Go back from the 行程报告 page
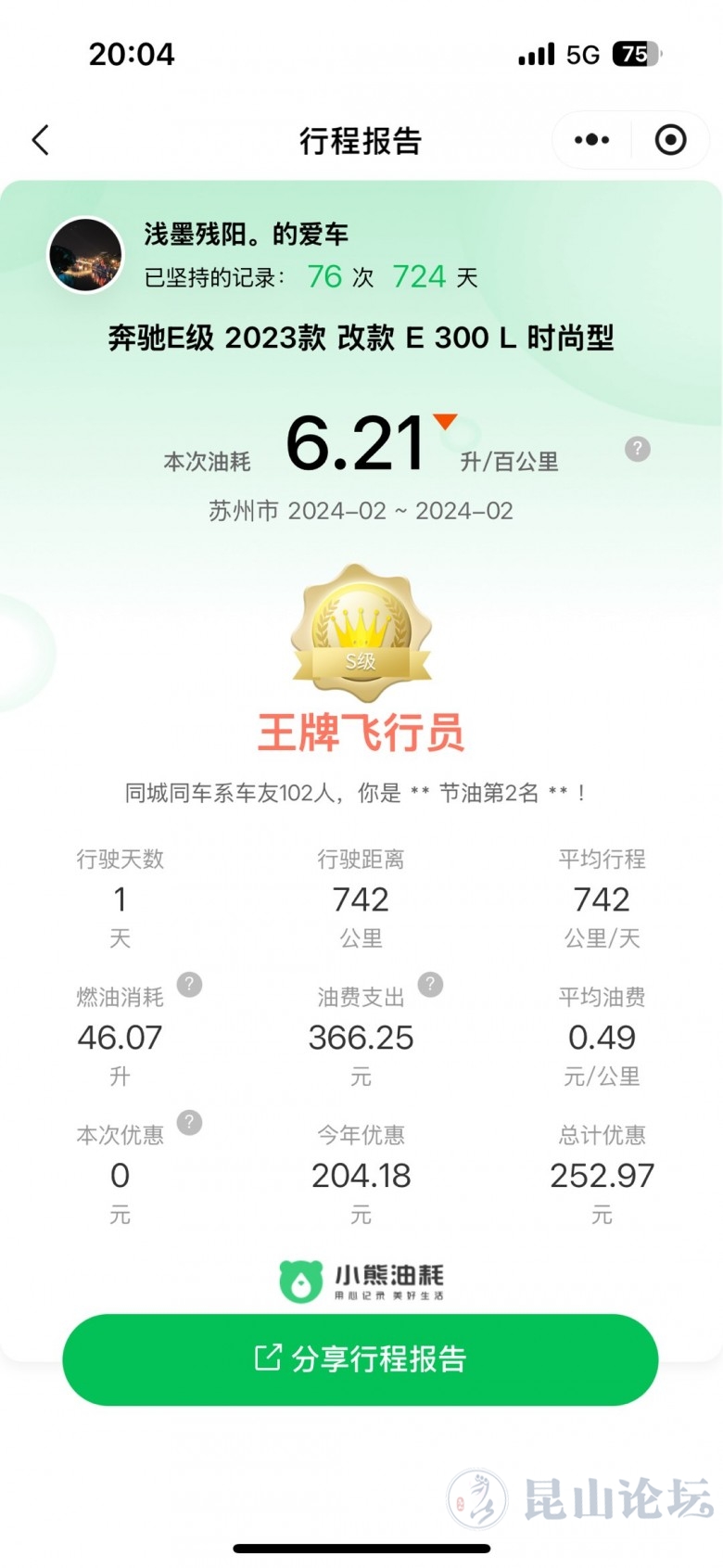The image size is (723, 1568). 41,140
